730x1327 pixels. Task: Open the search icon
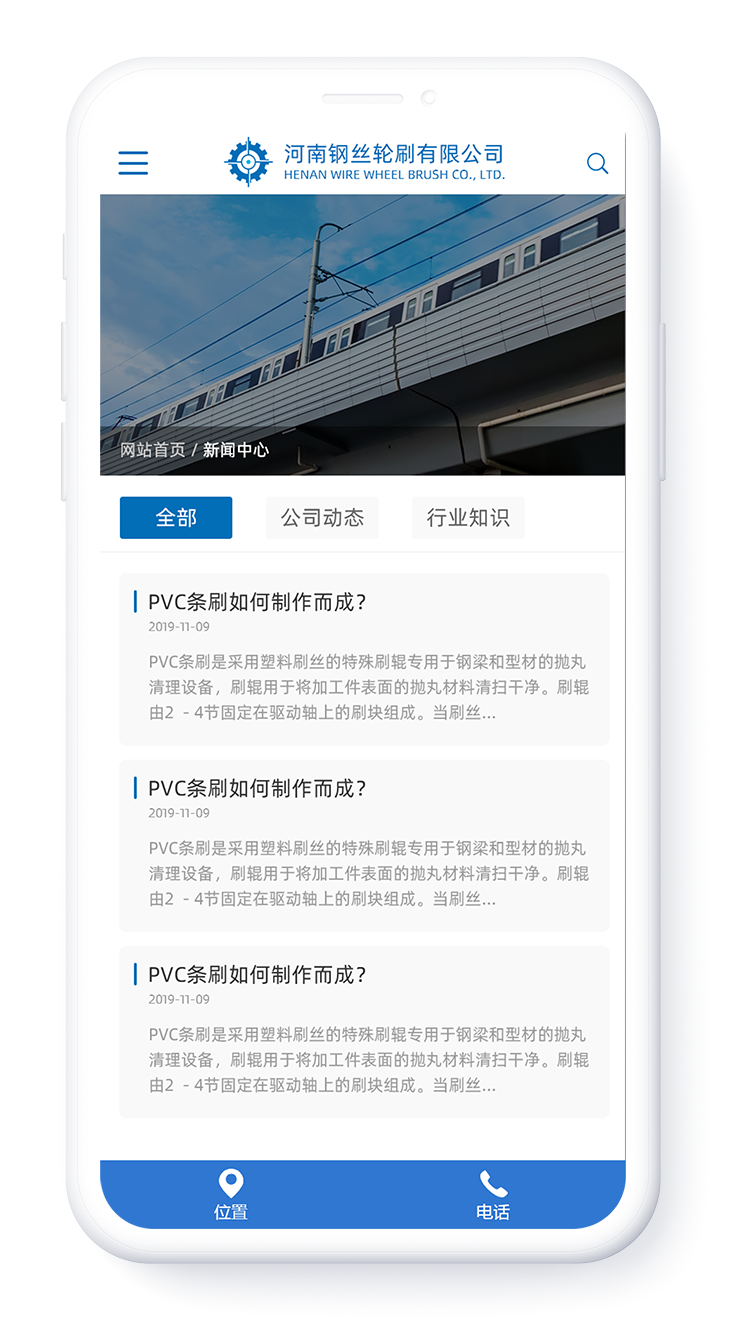pos(597,163)
